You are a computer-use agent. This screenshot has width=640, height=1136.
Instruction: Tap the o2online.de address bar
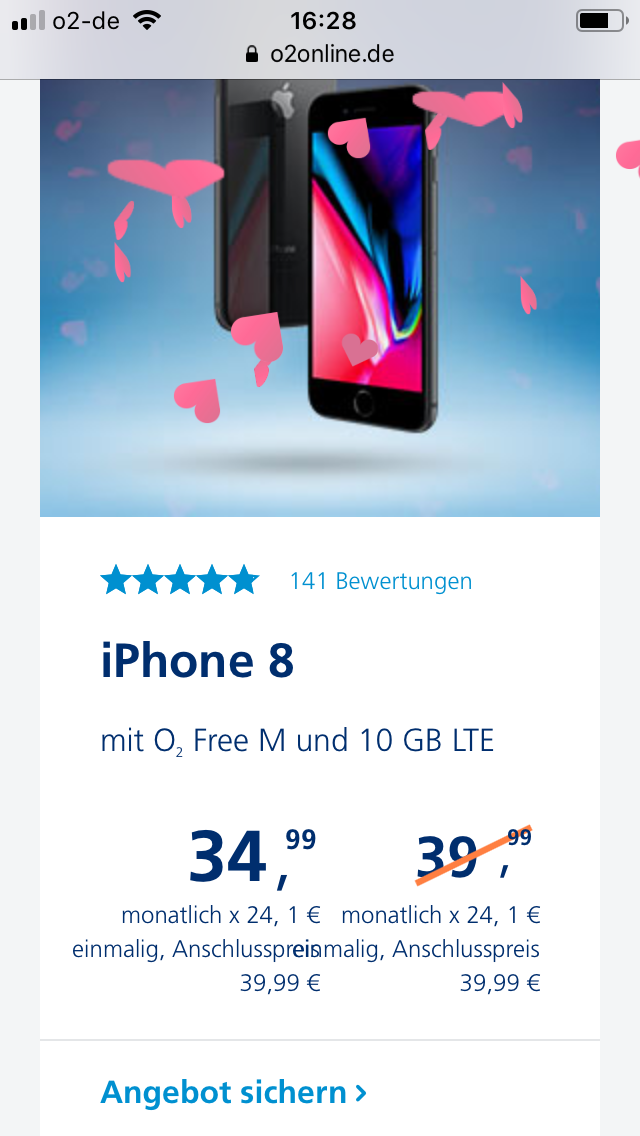[320, 54]
